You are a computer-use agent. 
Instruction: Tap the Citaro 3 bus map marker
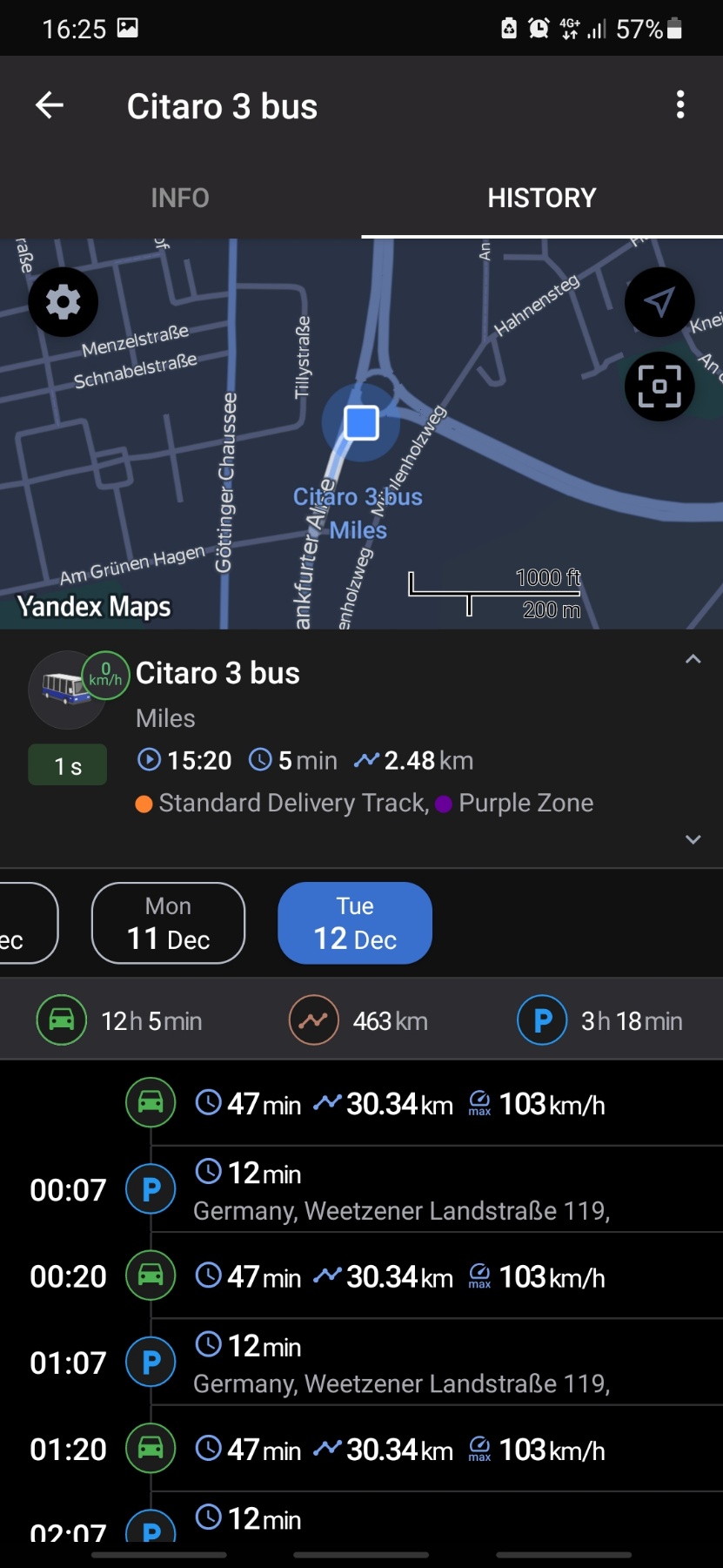(x=361, y=423)
